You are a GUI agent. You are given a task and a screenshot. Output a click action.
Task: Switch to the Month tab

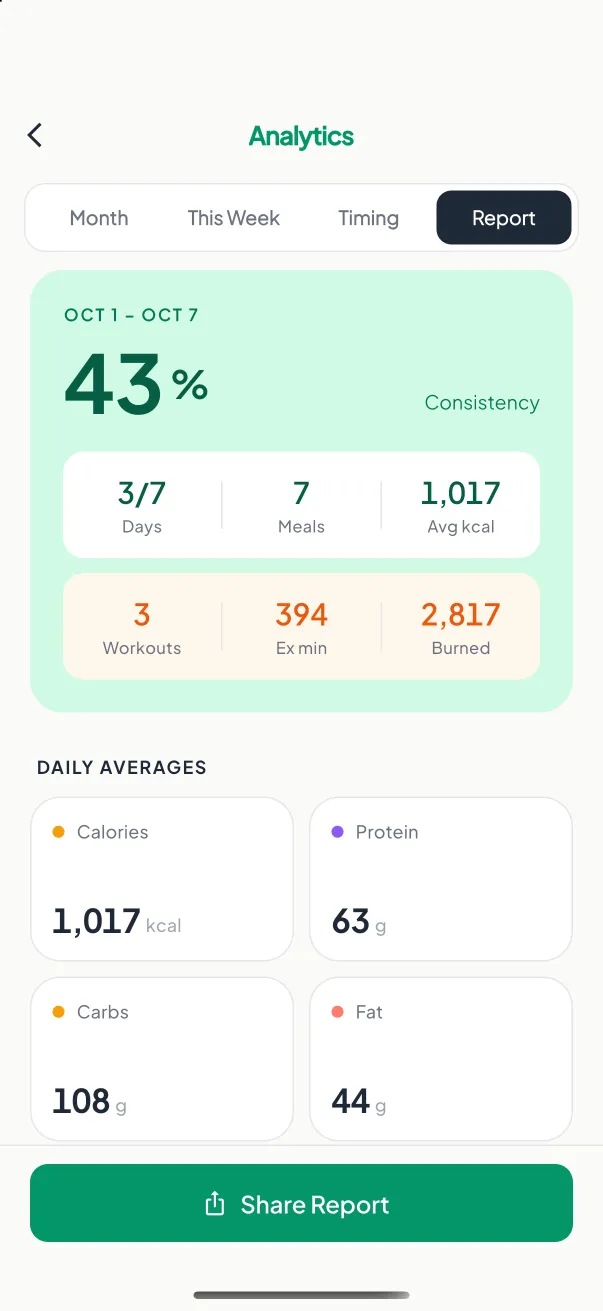coord(99,218)
